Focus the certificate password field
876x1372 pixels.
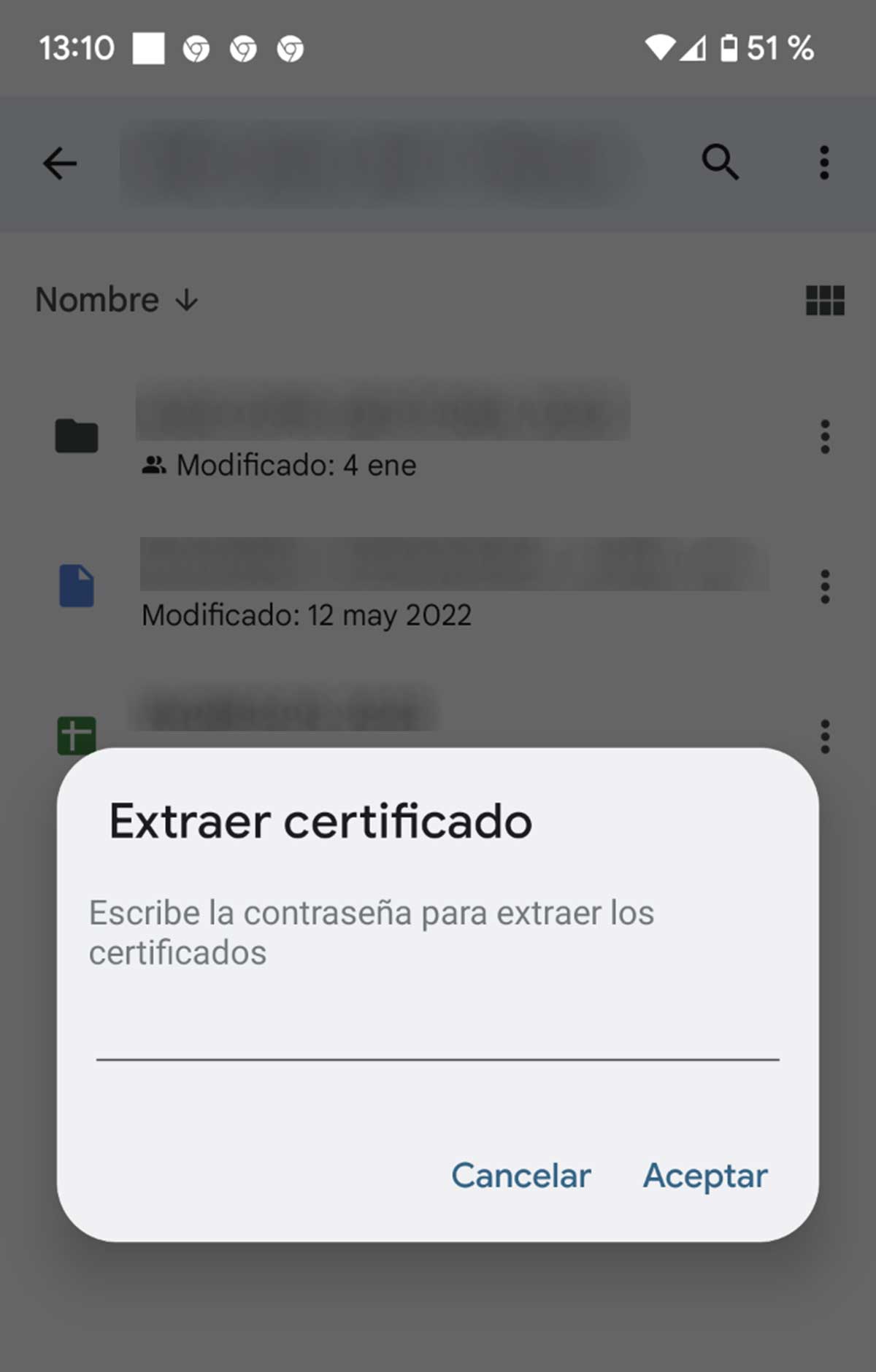click(438, 1036)
